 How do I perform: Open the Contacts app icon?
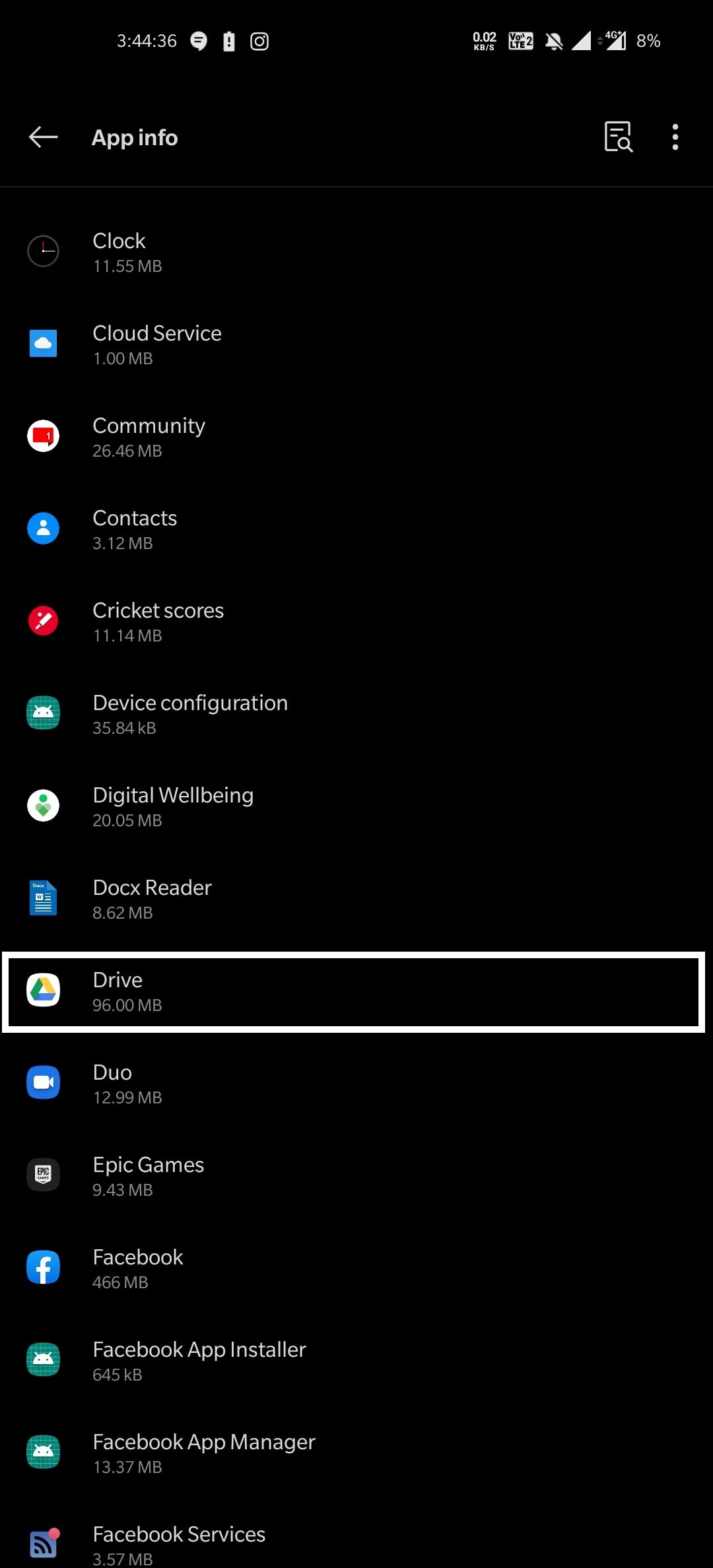pos(43,528)
